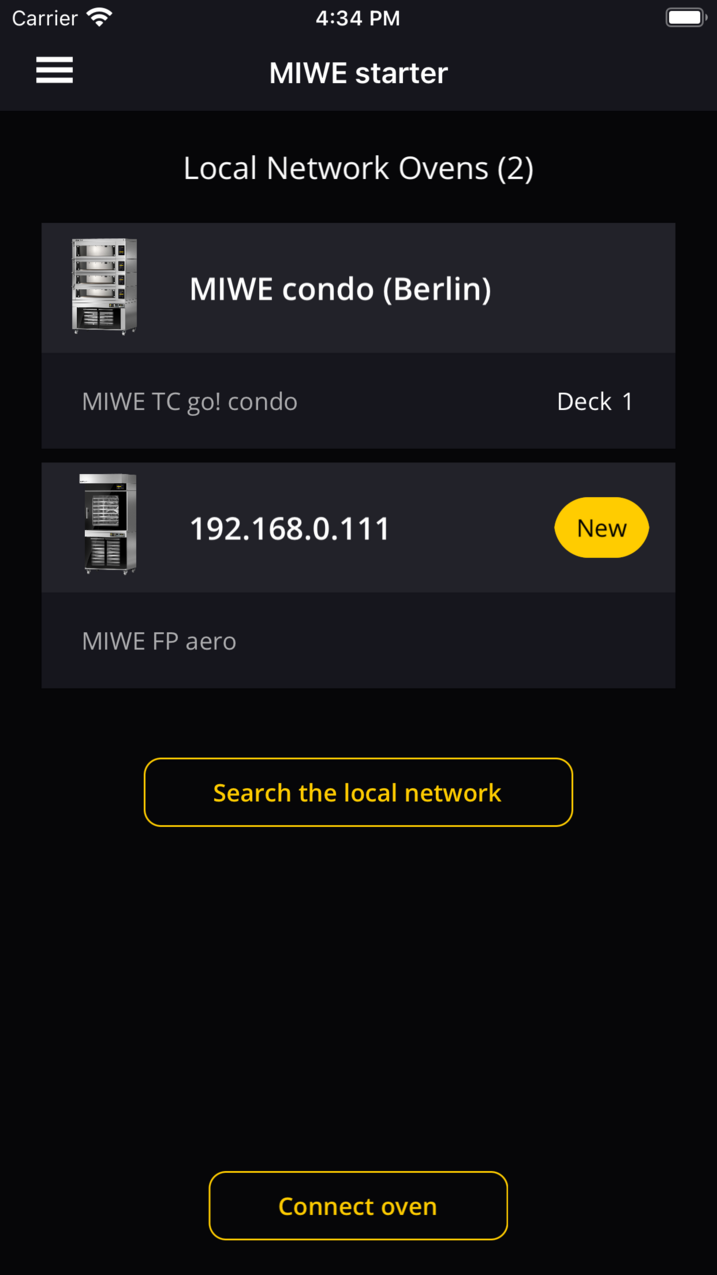Tap the Connect oven button
The height and width of the screenshot is (1275, 717).
point(358,1206)
